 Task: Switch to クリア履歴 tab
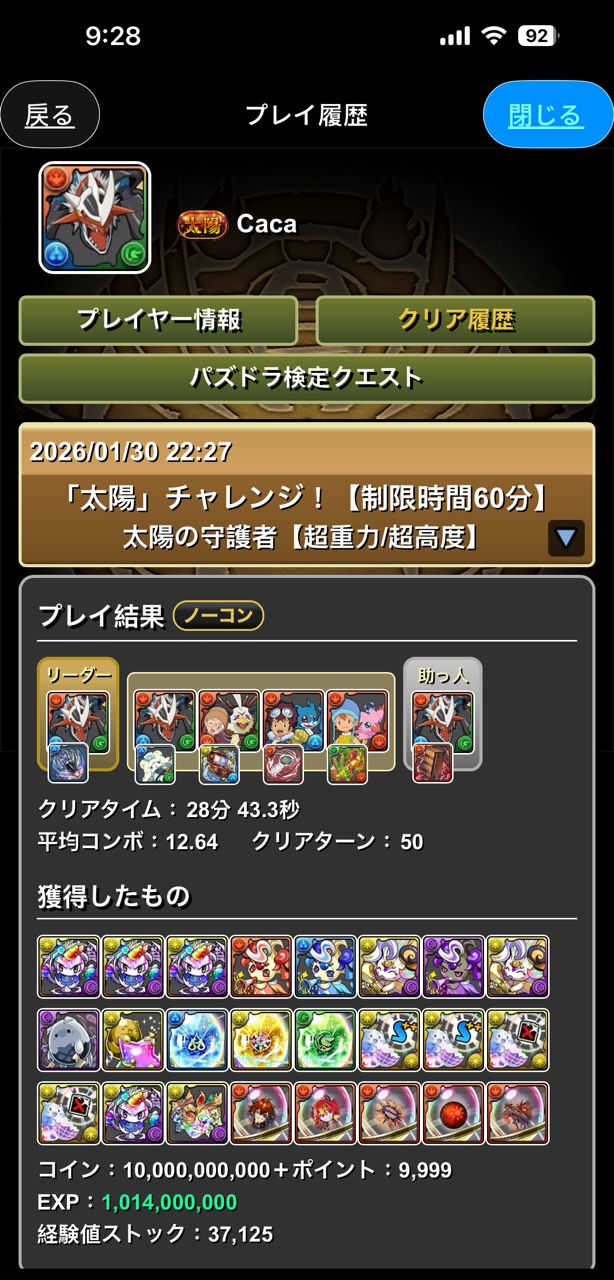455,320
